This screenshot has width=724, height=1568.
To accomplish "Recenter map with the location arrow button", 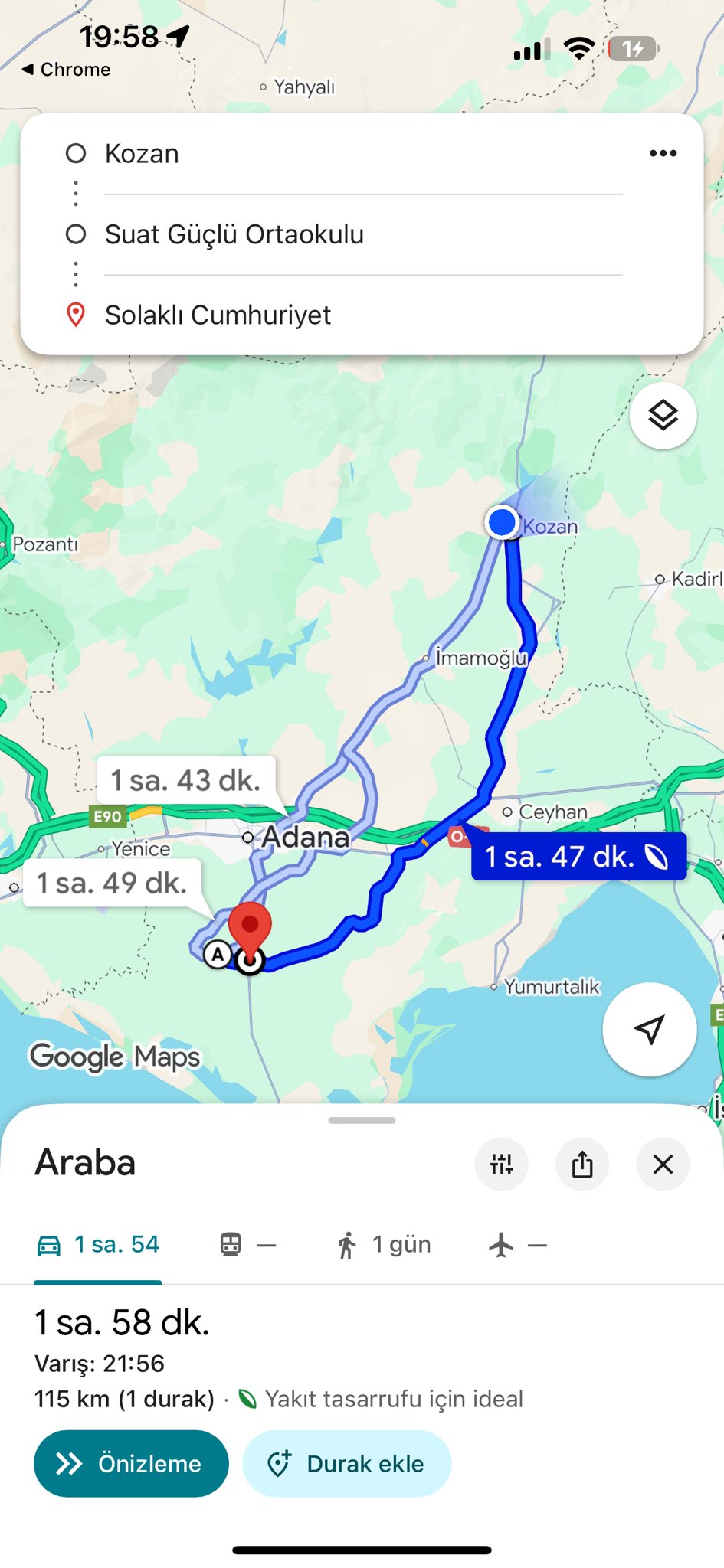I will tap(649, 1029).
